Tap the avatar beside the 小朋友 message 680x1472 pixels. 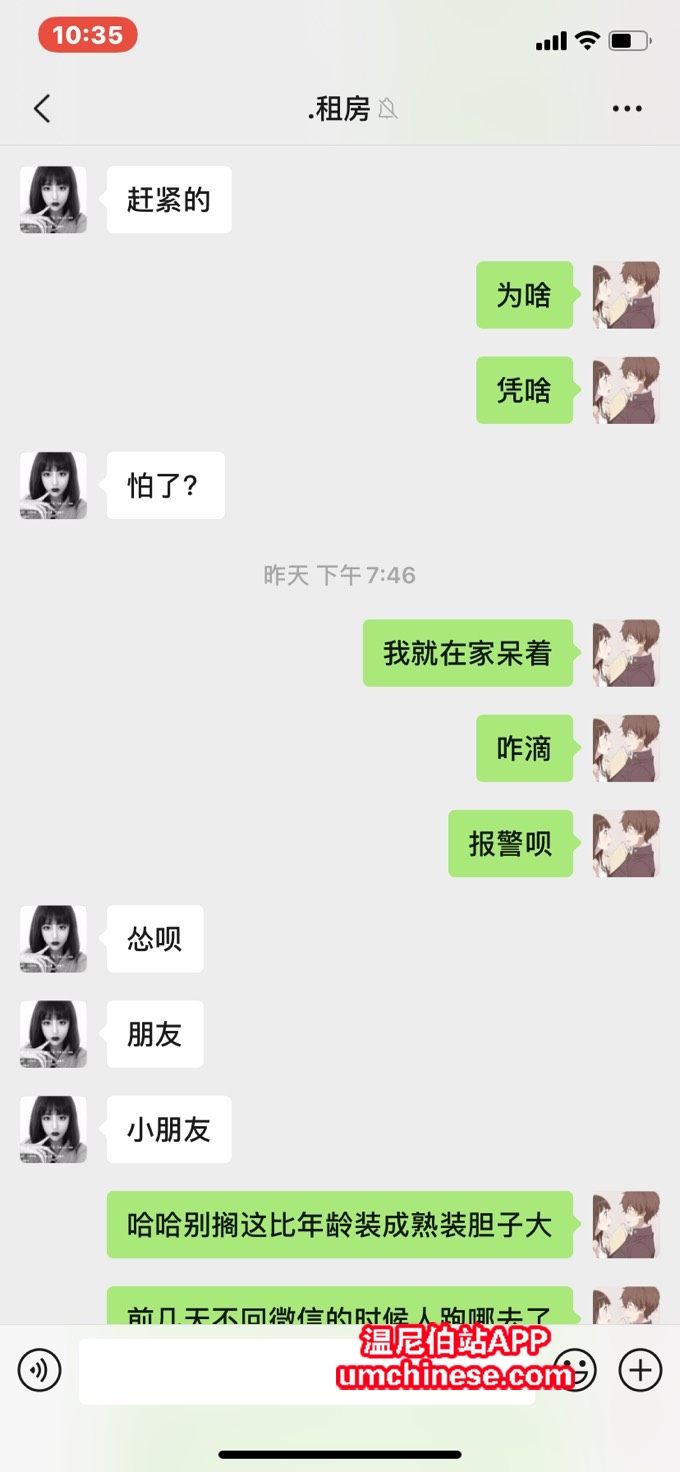[53, 1129]
